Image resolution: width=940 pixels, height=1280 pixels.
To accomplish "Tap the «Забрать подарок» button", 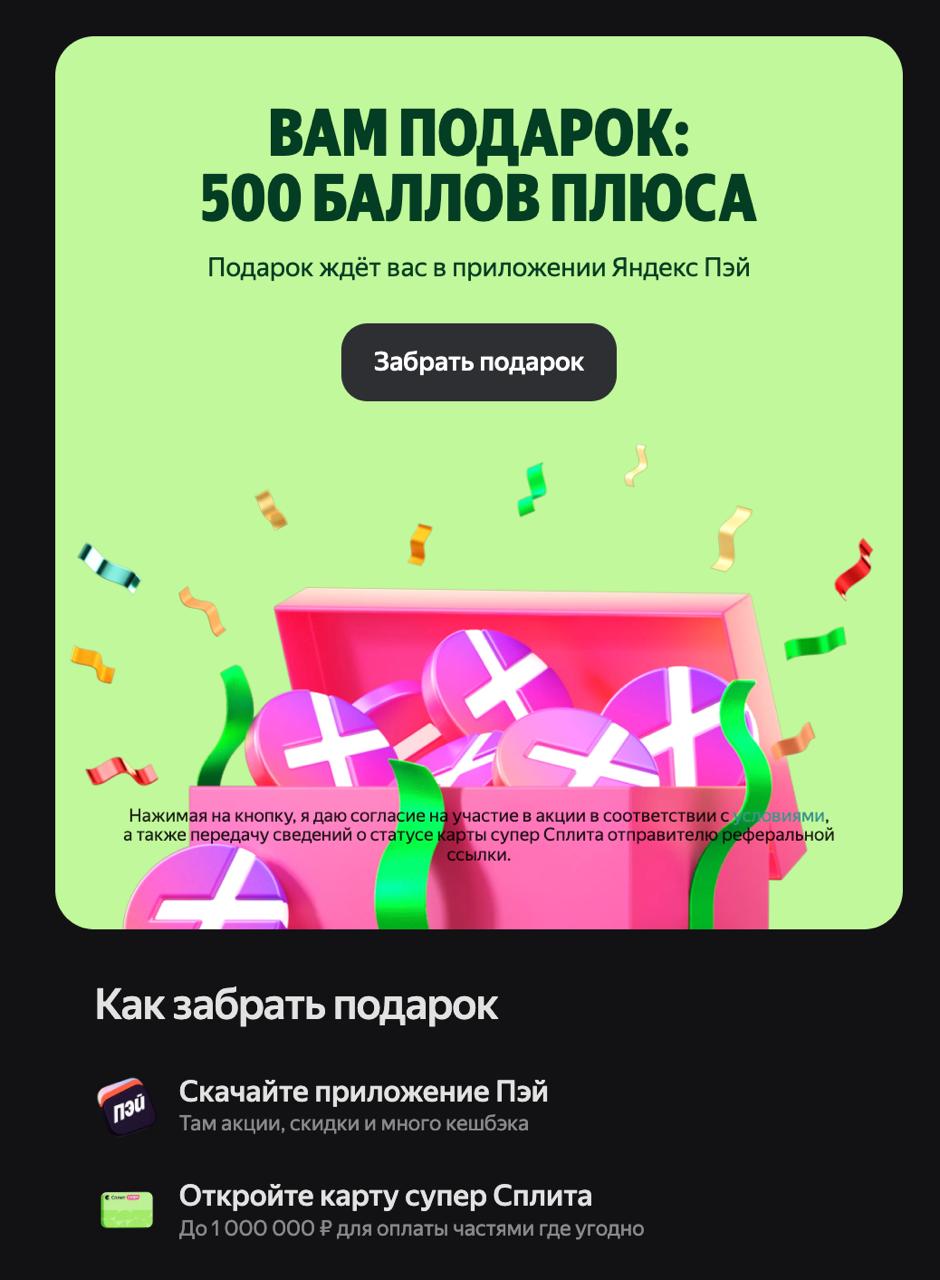I will [479, 362].
